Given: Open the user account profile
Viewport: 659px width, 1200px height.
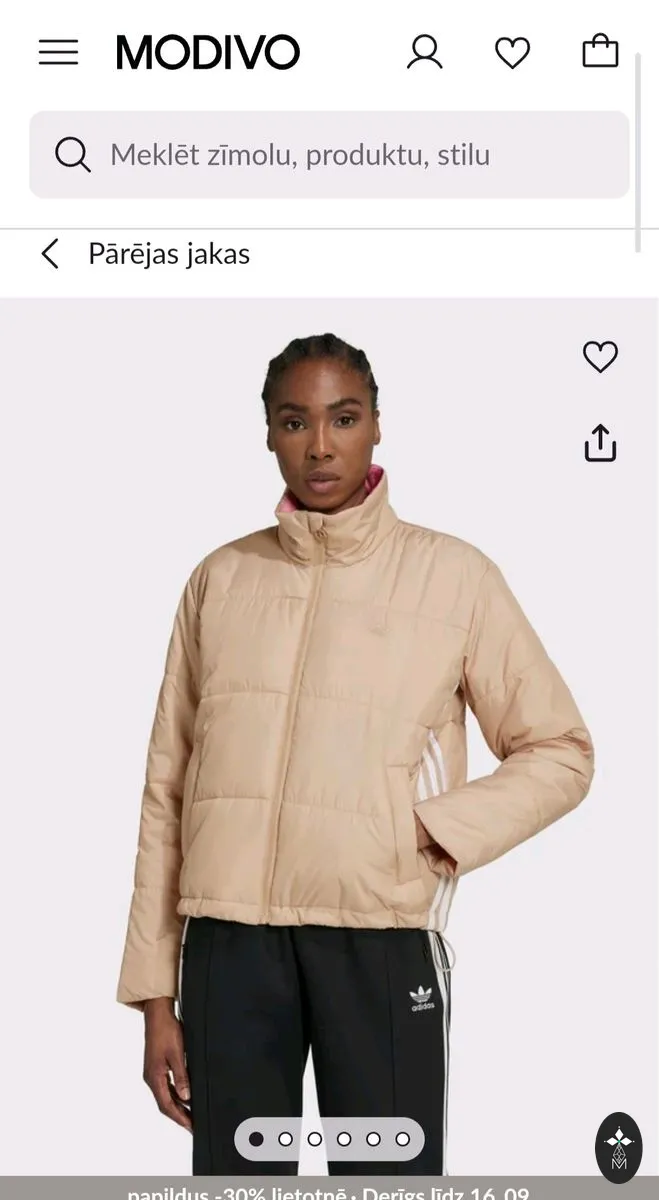Looking at the screenshot, I should 424,52.
